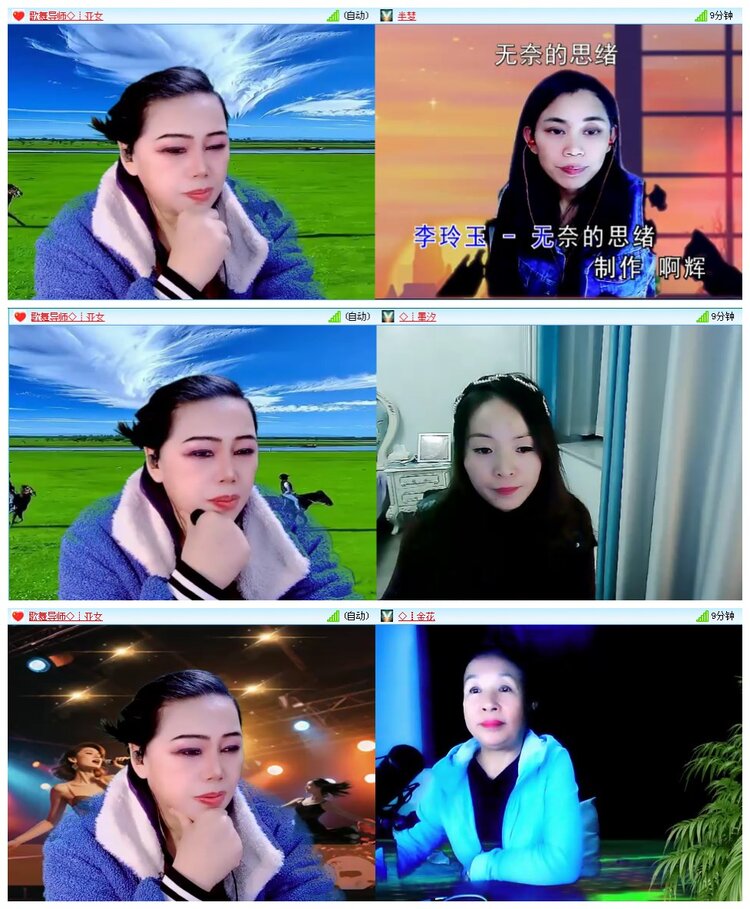Click the signal bars next to top 9分钟 timer

700,14
